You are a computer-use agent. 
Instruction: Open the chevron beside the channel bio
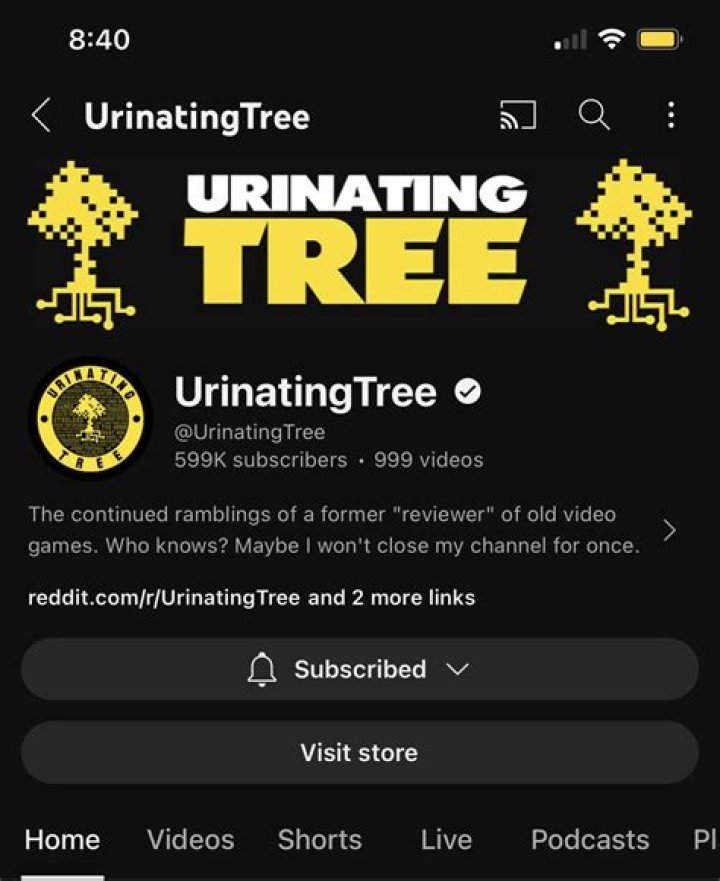[x=670, y=530]
